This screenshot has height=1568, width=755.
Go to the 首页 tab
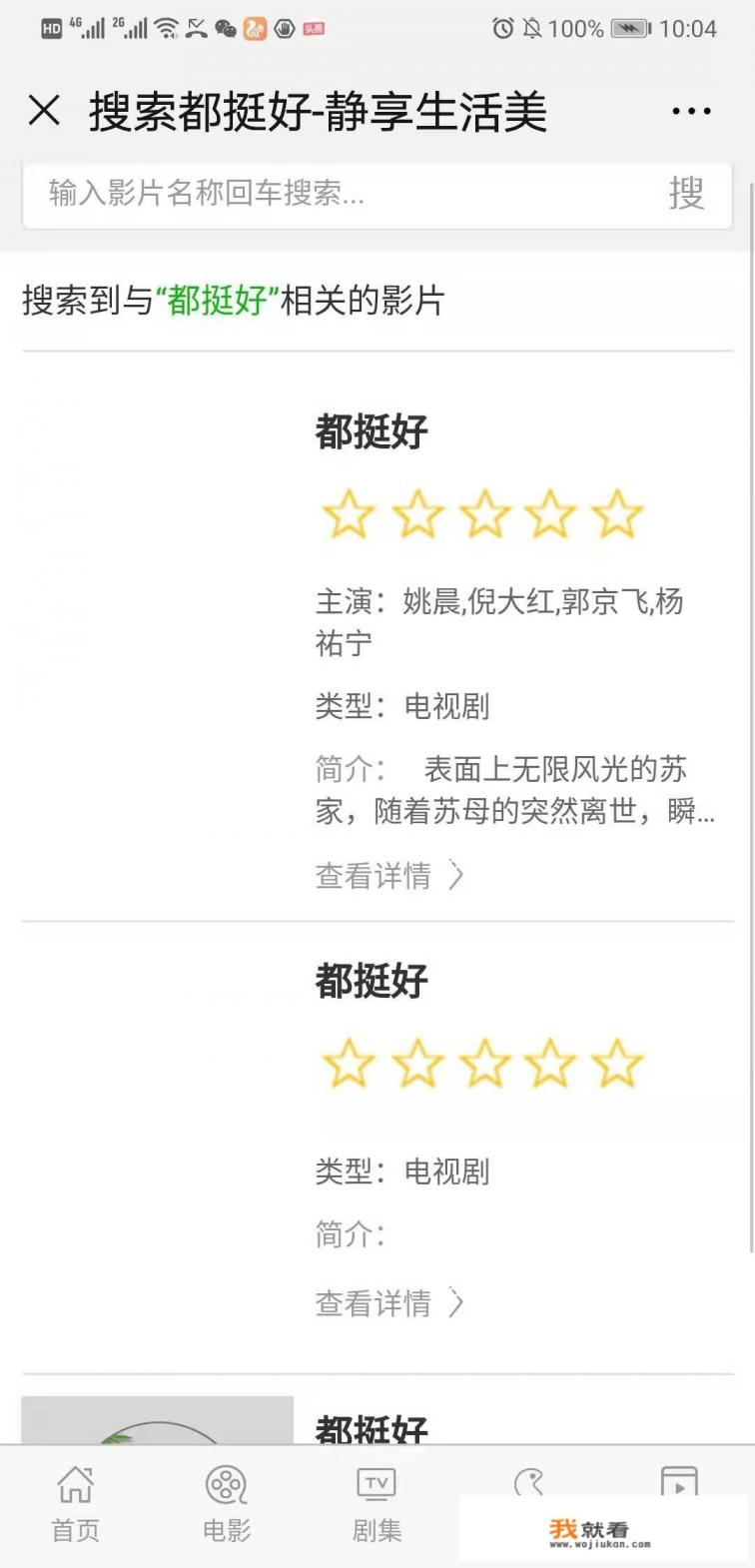click(x=76, y=1504)
